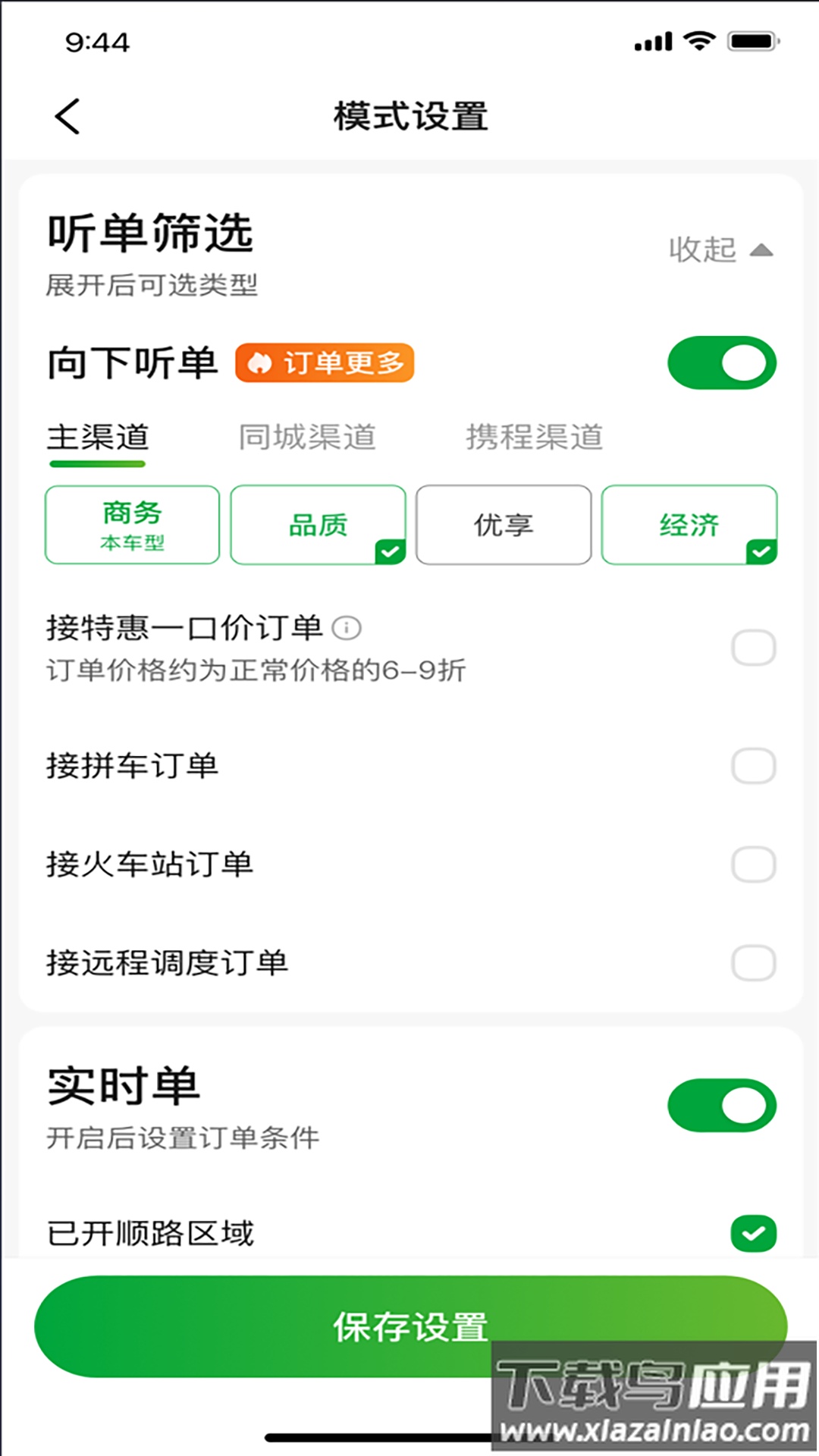The height and width of the screenshot is (1456, 819).
Task: Turn off the 实时单 switch
Action: pos(722,1106)
